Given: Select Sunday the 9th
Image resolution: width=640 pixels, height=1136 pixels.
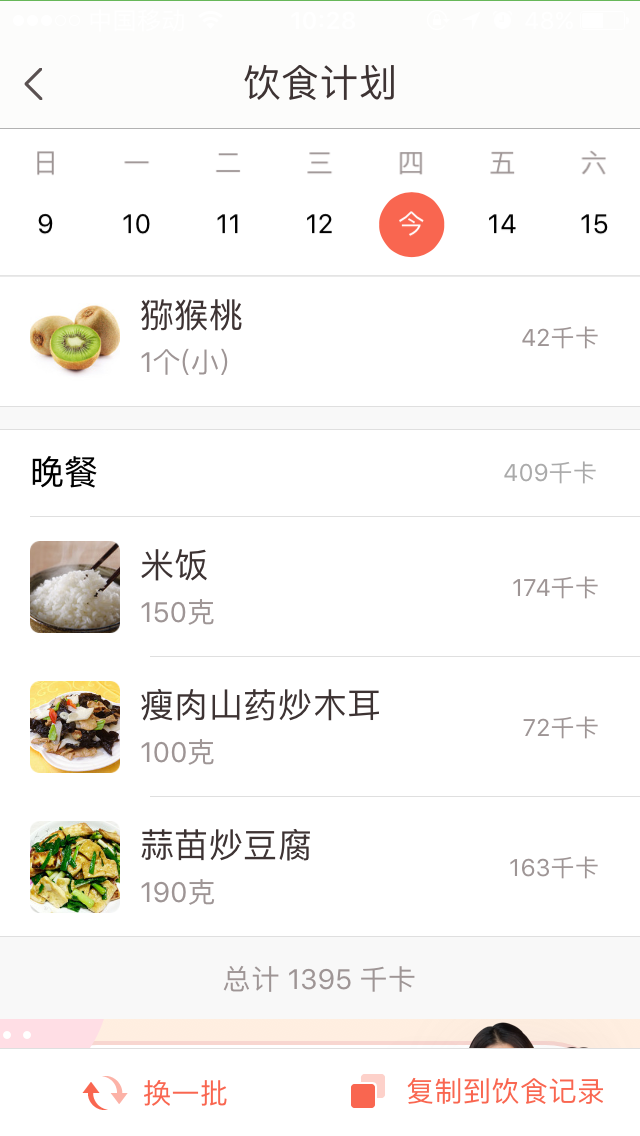Looking at the screenshot, I should click(x=45, y=224).
